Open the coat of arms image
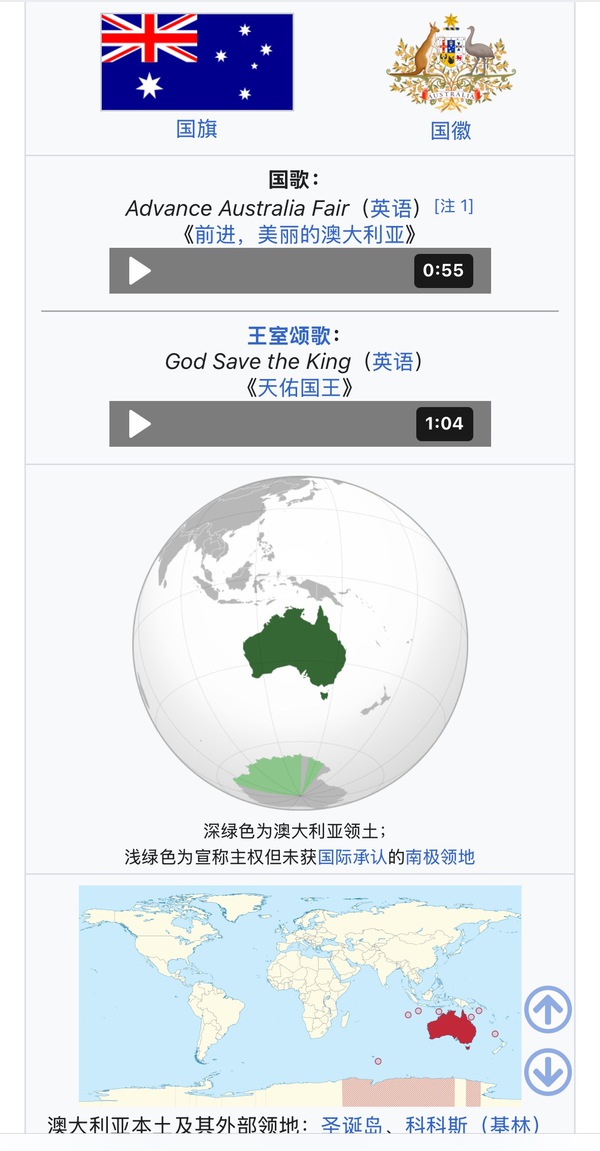This screenshot has width=600, height=1151. 450,62
